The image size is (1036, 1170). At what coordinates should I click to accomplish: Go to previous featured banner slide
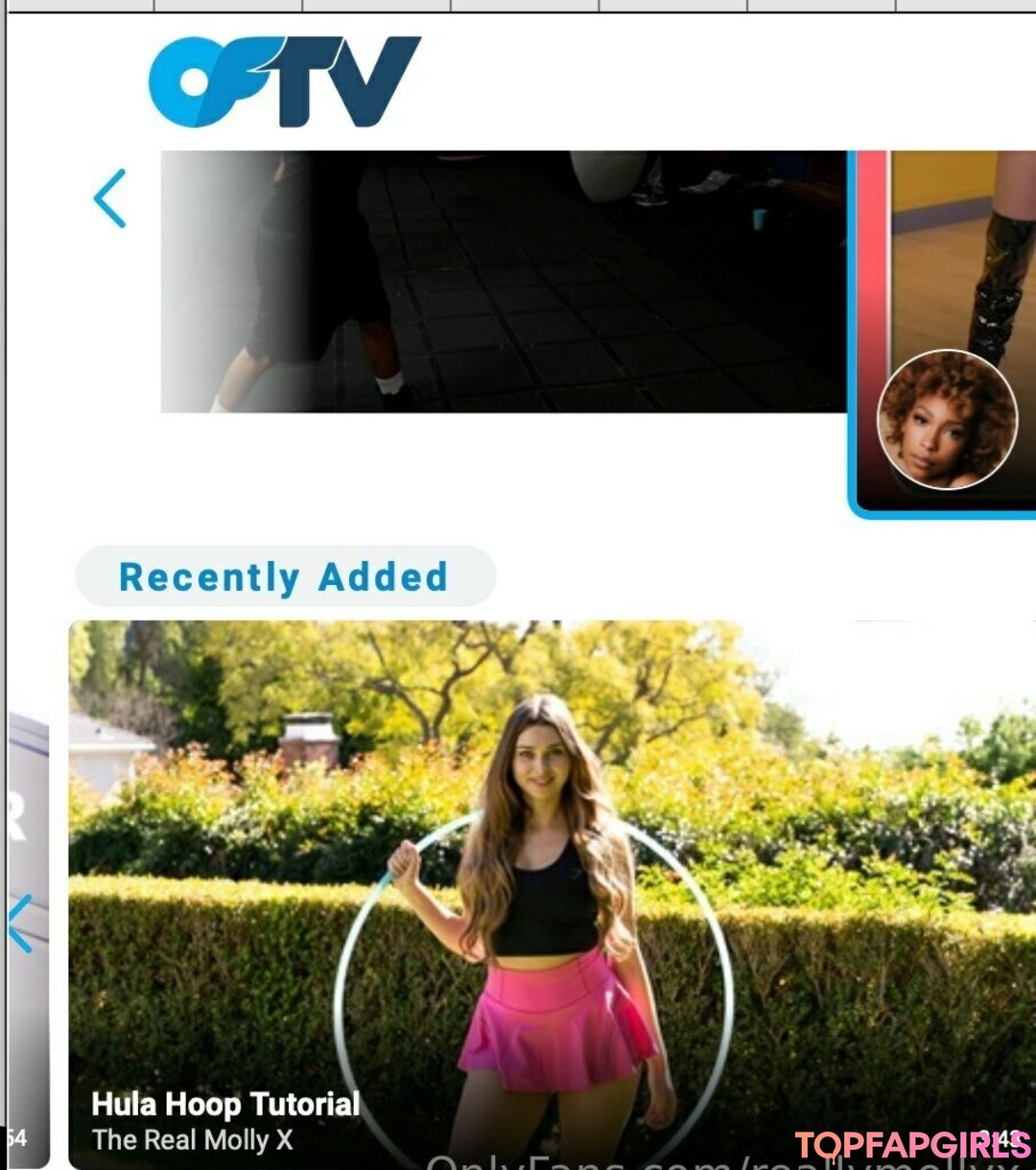(x=109, y=199)
